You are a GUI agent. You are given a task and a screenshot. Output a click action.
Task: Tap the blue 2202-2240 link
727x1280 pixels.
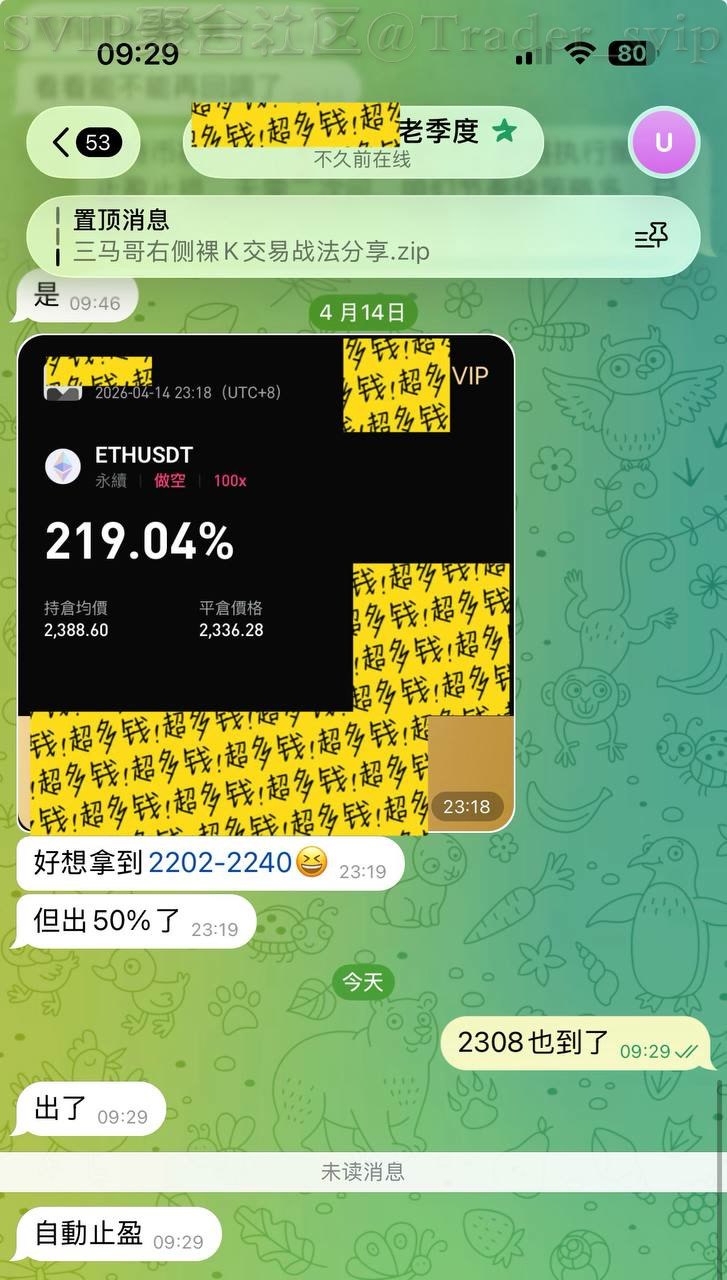click(x=220, y=862)
